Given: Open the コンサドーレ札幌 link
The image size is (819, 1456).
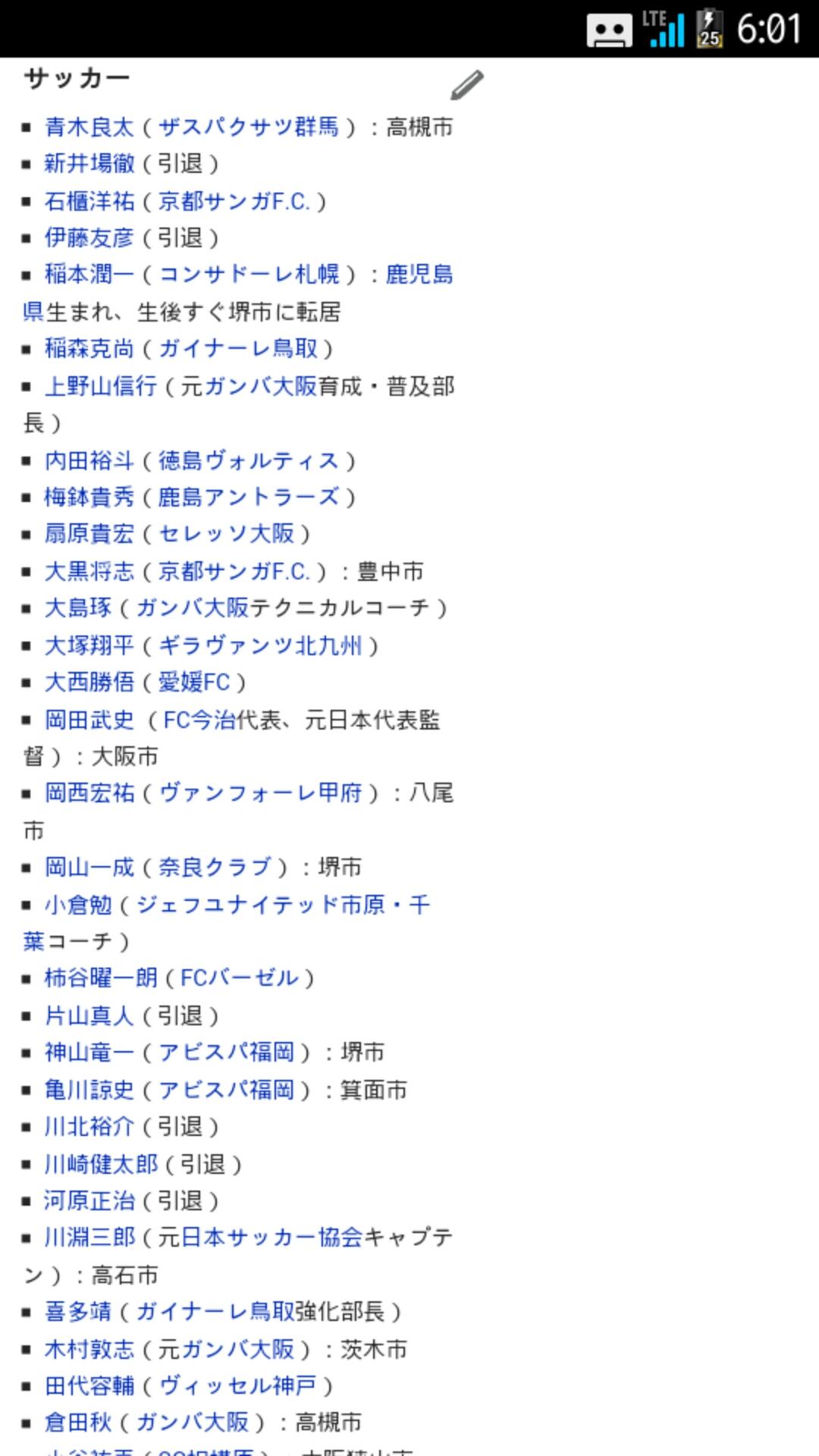Looking at the screenshot, I should [x=249, y=275].
